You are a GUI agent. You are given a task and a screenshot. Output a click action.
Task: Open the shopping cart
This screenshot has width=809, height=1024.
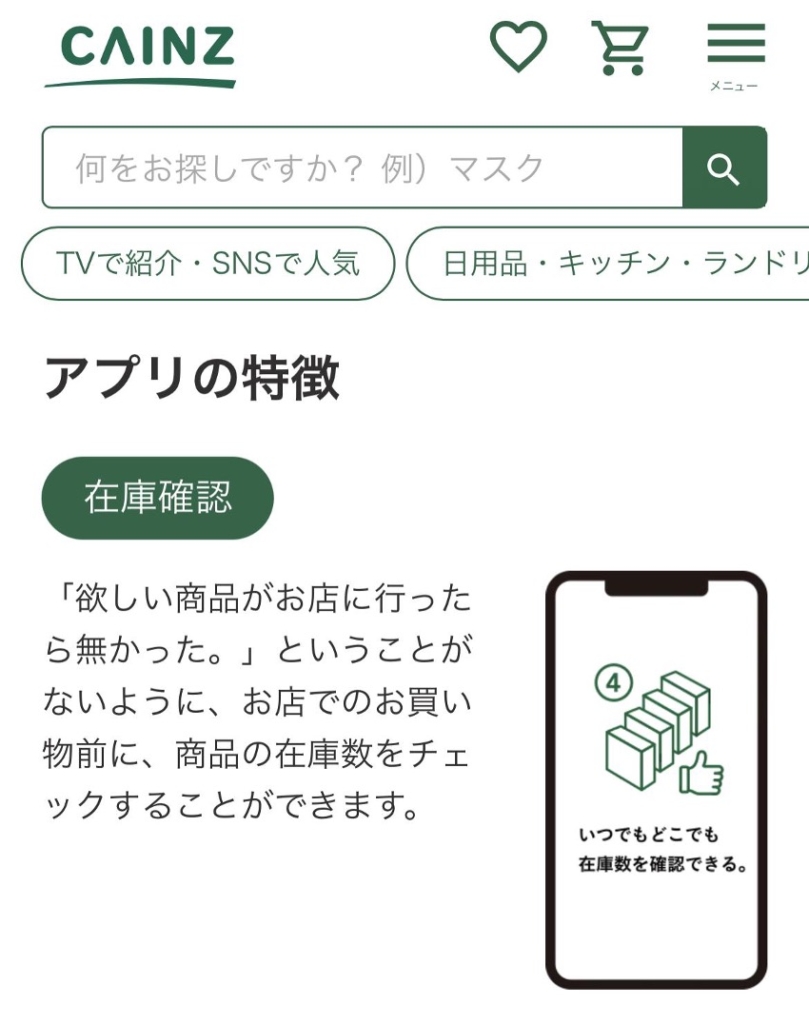[x=620, y=47]
